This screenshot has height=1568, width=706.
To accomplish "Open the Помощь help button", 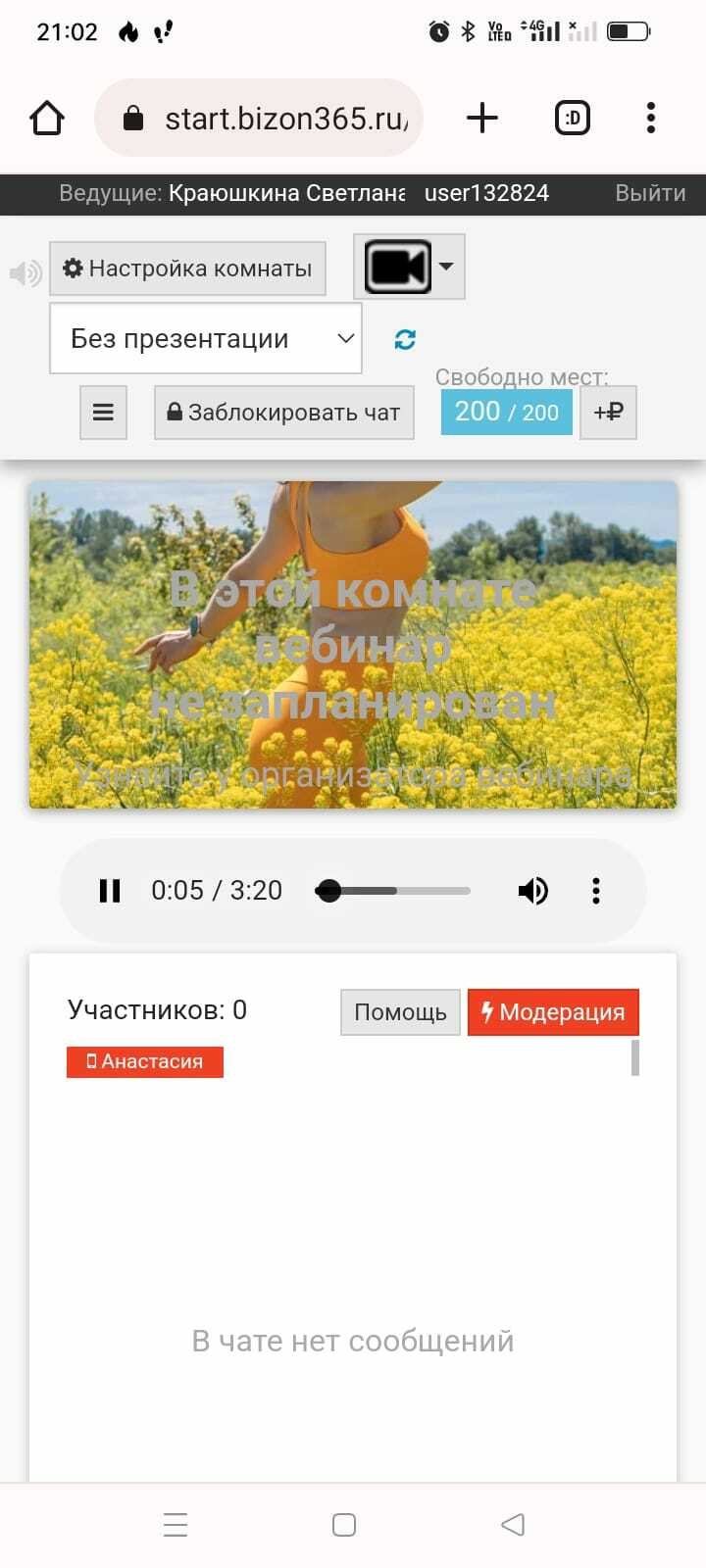I will [400, 1012].
